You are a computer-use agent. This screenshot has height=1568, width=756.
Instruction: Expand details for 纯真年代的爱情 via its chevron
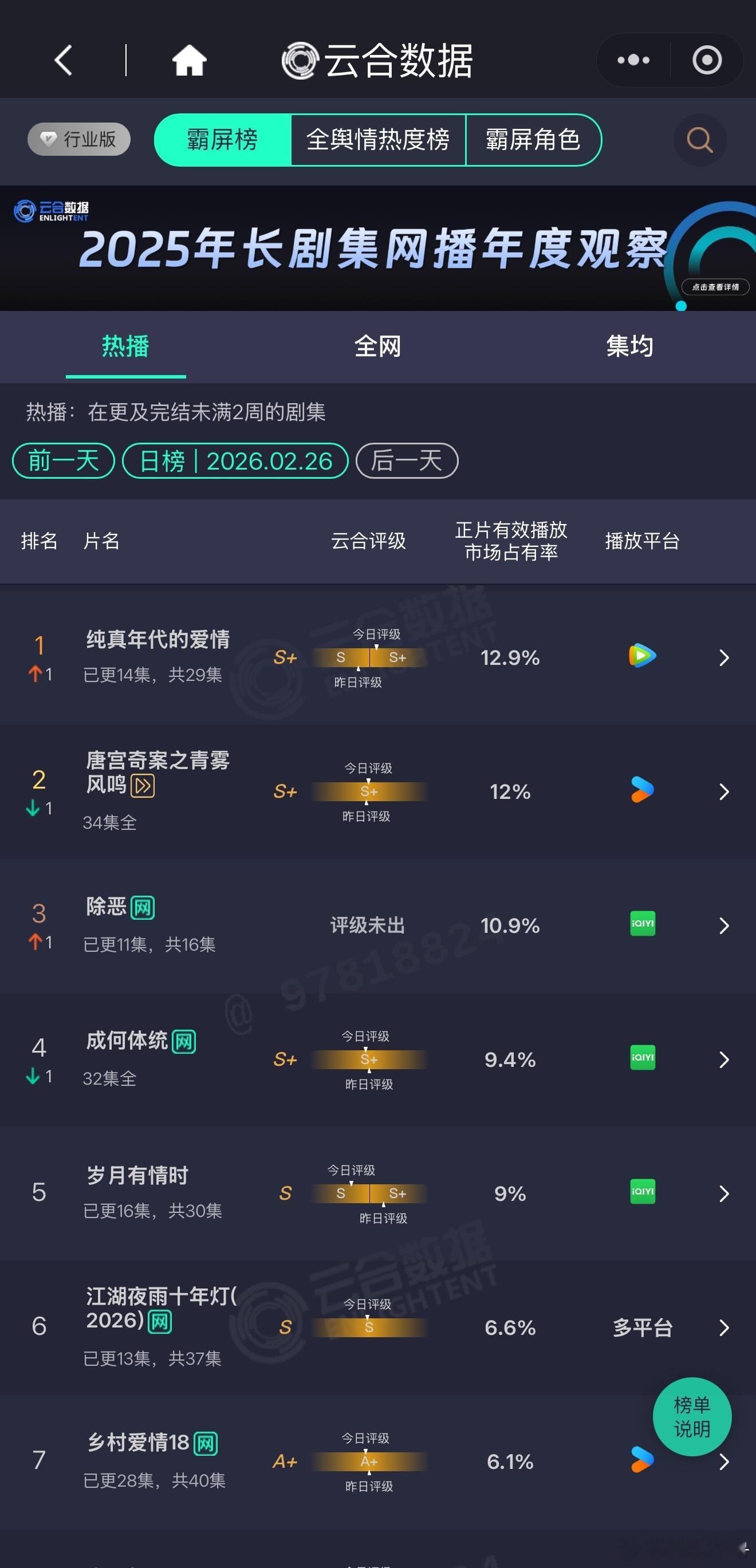[724, 658]
